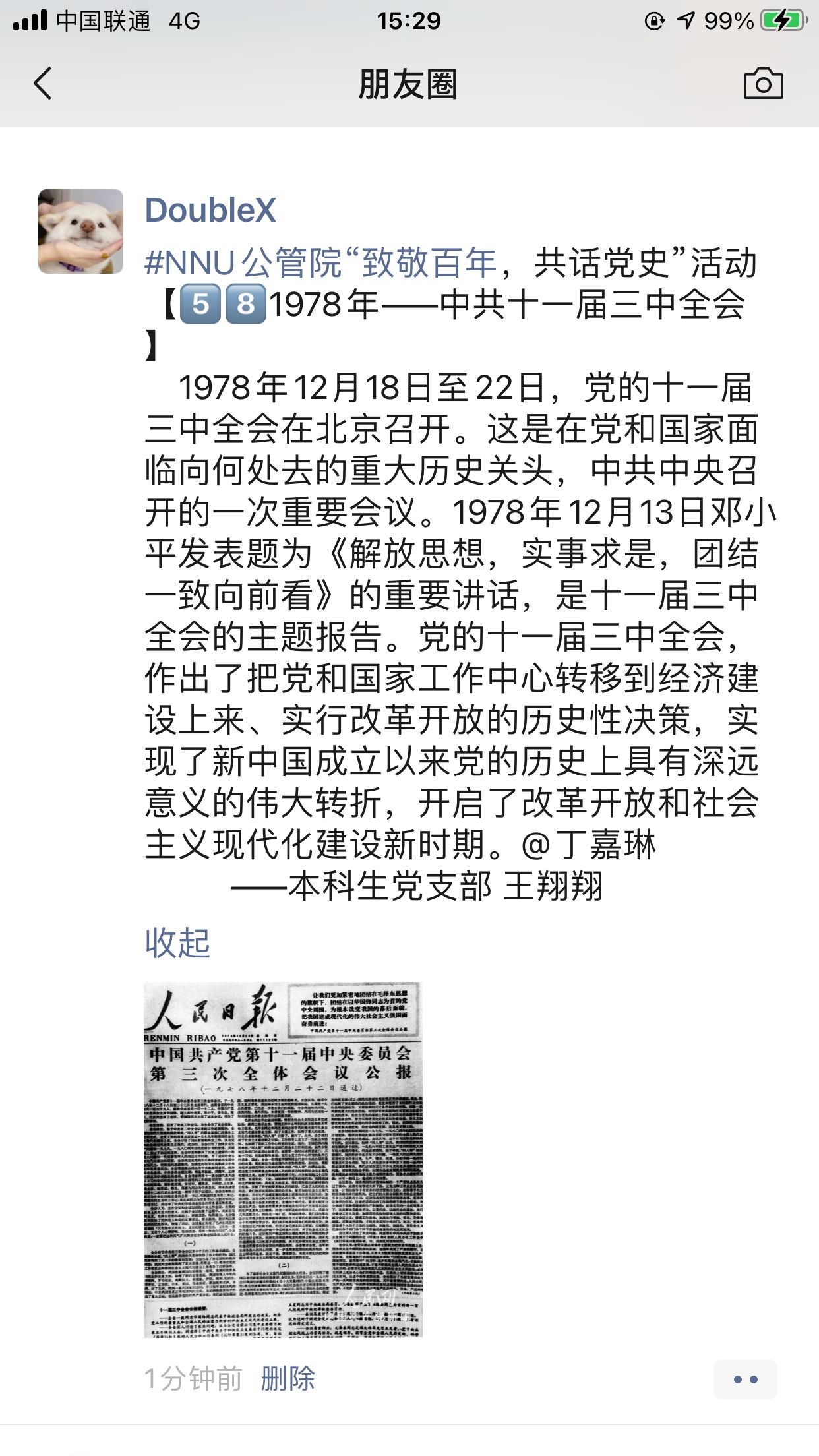The height and width of the screenshot is (1456, 819).
Task: Open DoubleX's profile from the avatar
Action: [81, 231]
